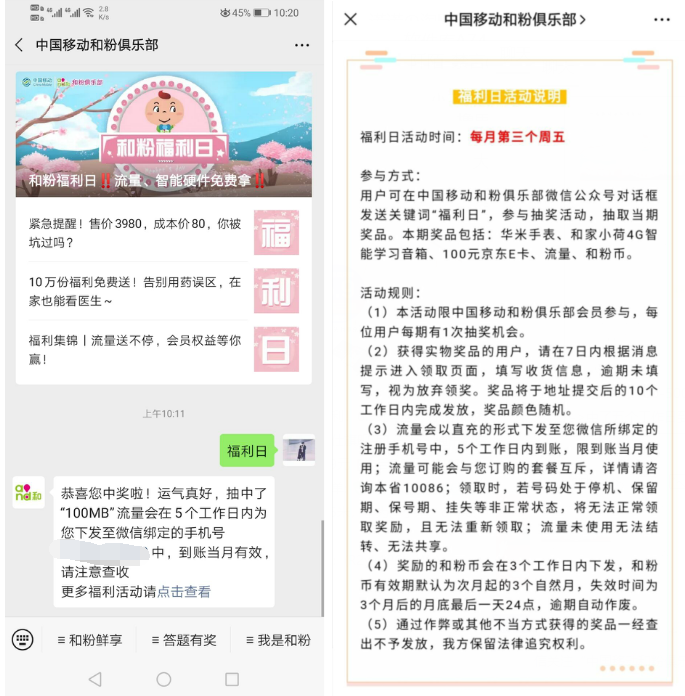The height and width of the screenshot is (696, 685).
Task: Tap the system back triangle
Action: coord(95,679)
